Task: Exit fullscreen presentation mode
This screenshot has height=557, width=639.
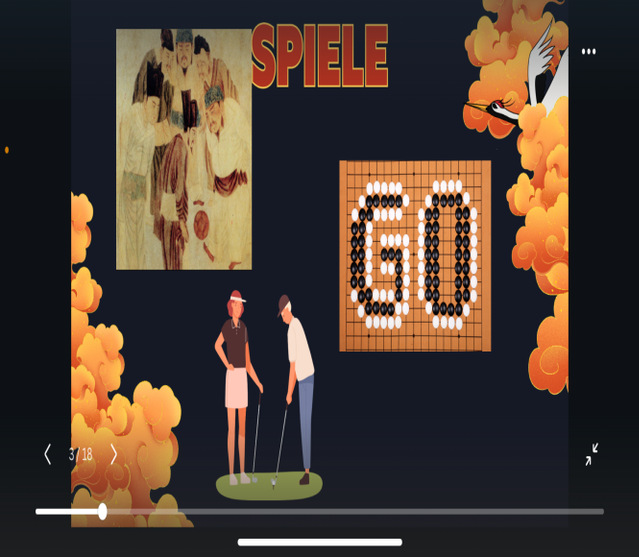Action: point(592,454)
